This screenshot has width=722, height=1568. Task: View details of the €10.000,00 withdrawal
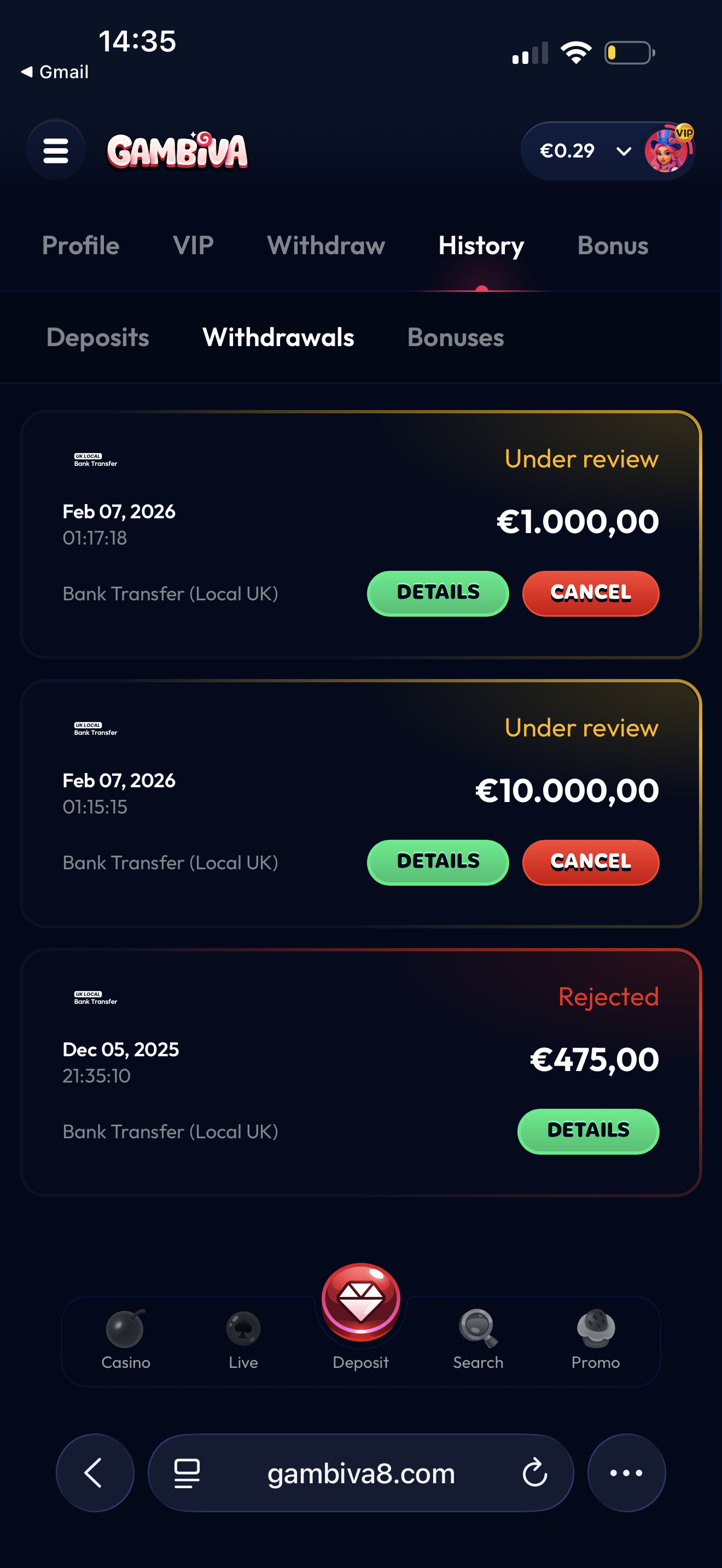(438, 862)
